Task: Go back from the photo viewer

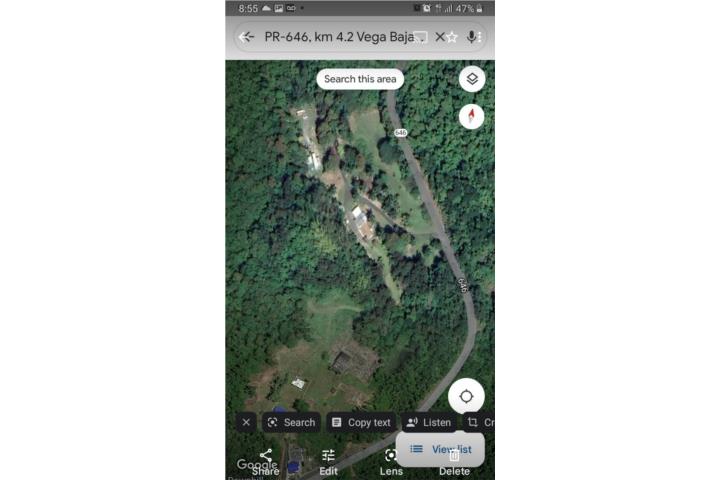Action: 246,37
